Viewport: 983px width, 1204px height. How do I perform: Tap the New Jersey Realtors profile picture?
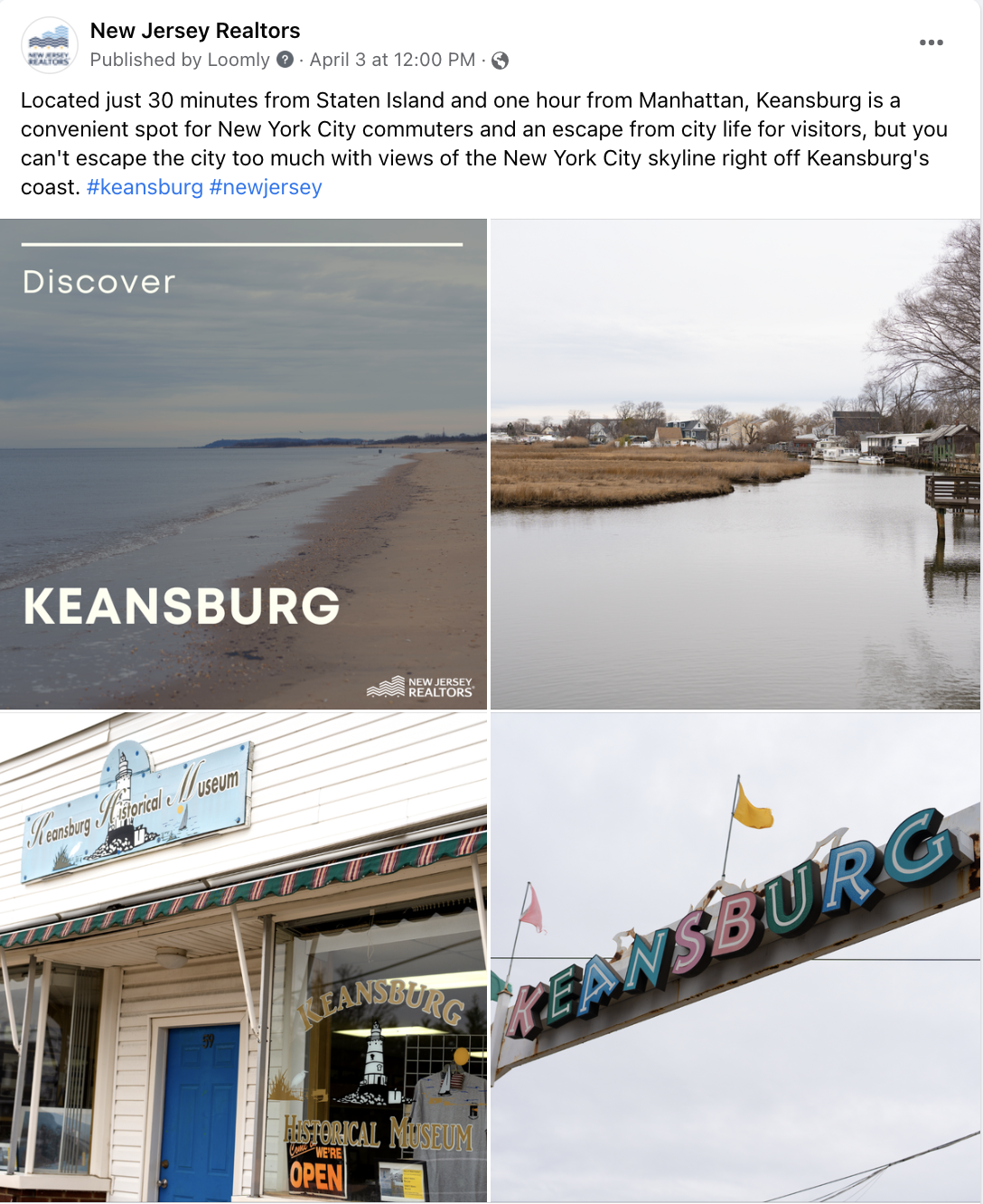[x=49, y=45]
